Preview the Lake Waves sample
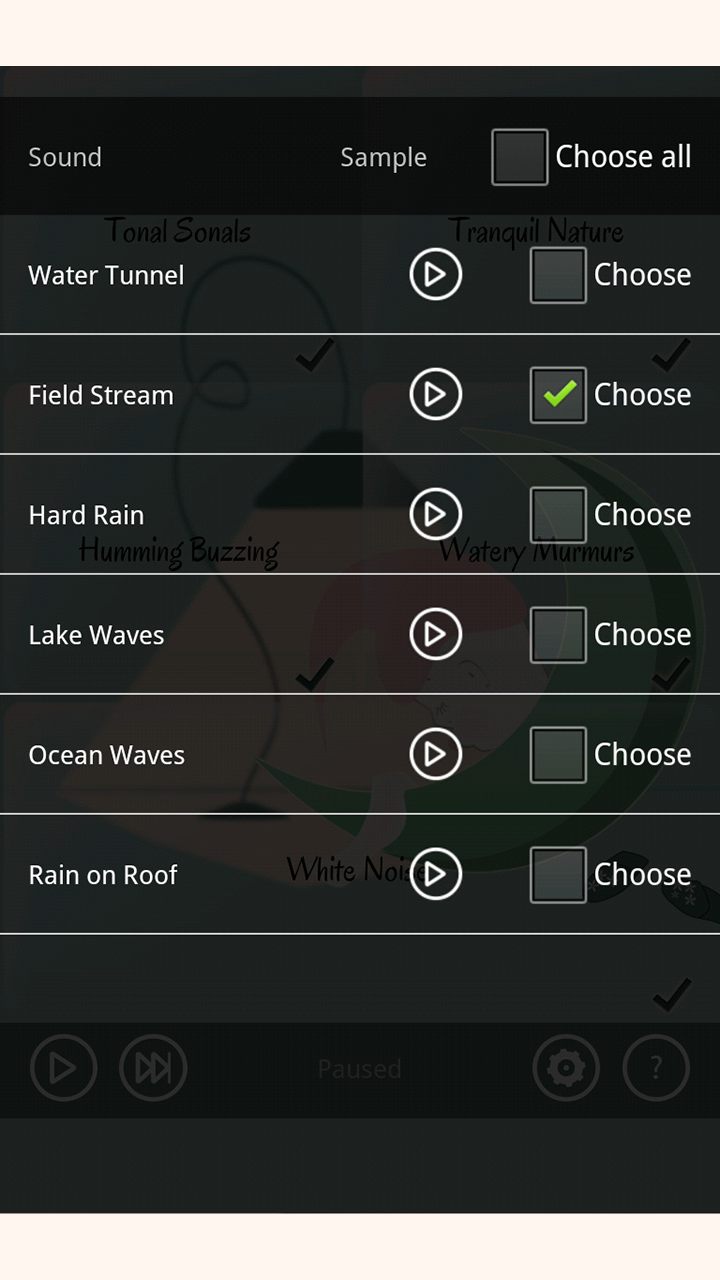The height and width of the screenshot is (1280, 720). 435,635
